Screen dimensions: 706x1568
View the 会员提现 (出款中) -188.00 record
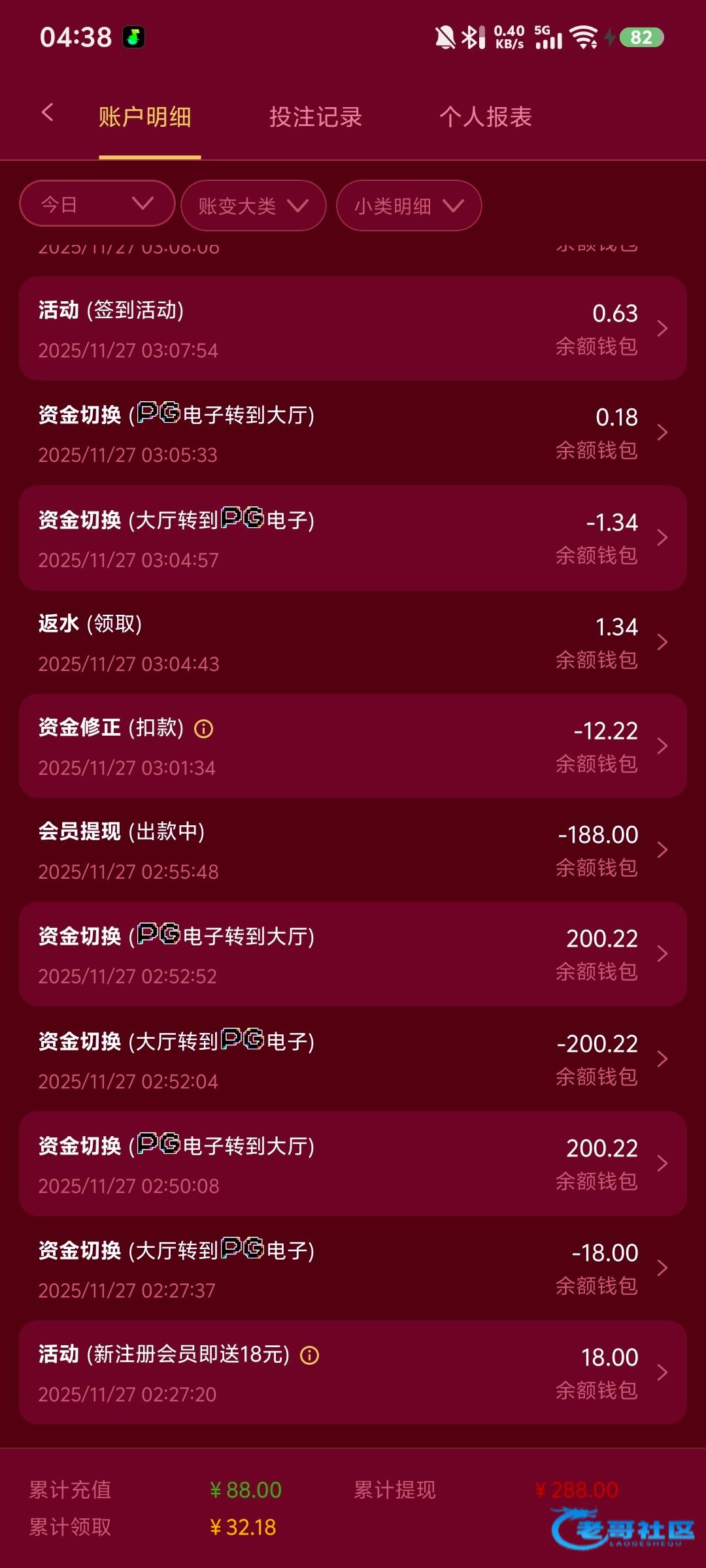pyautogui.click(x=353, y=849)
